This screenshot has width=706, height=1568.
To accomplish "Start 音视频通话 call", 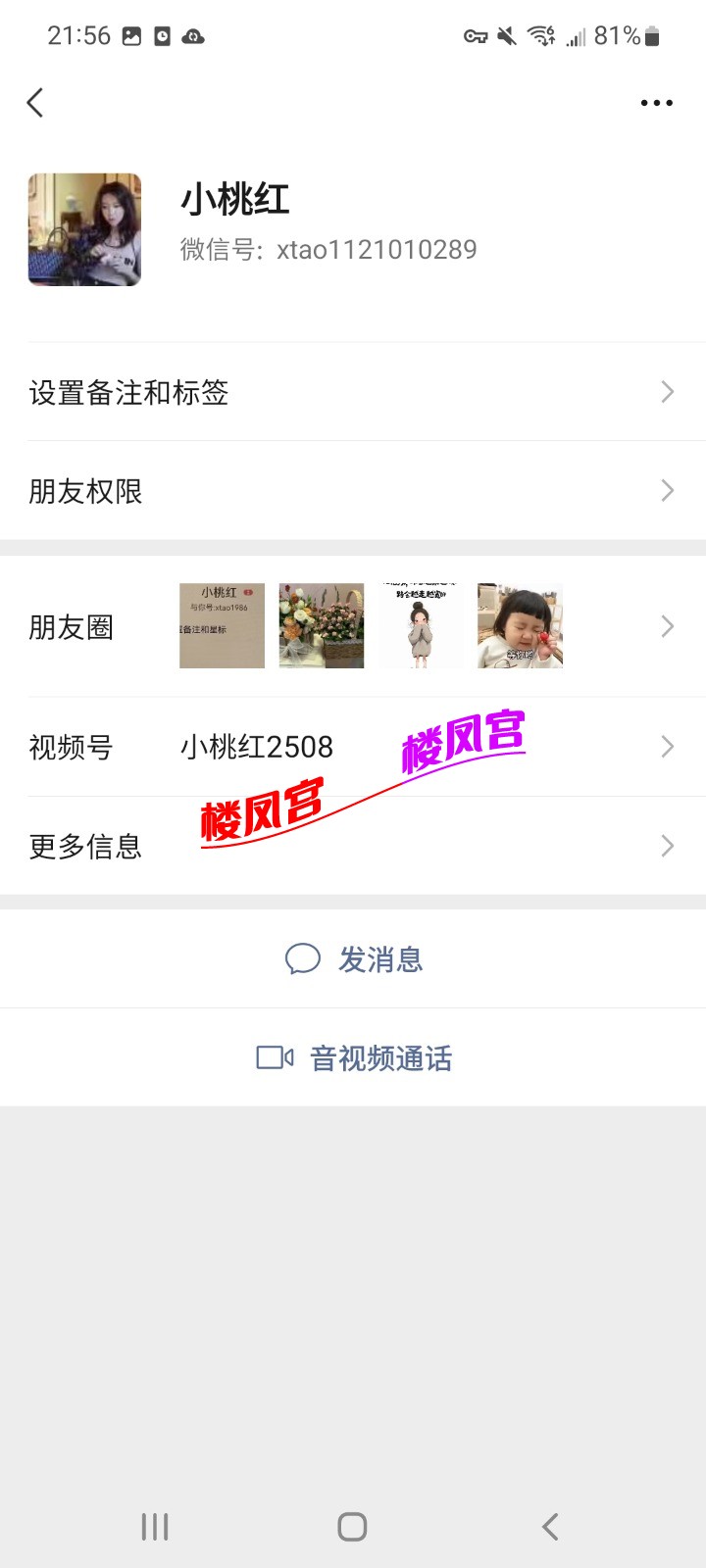I will coord(354,1058).
